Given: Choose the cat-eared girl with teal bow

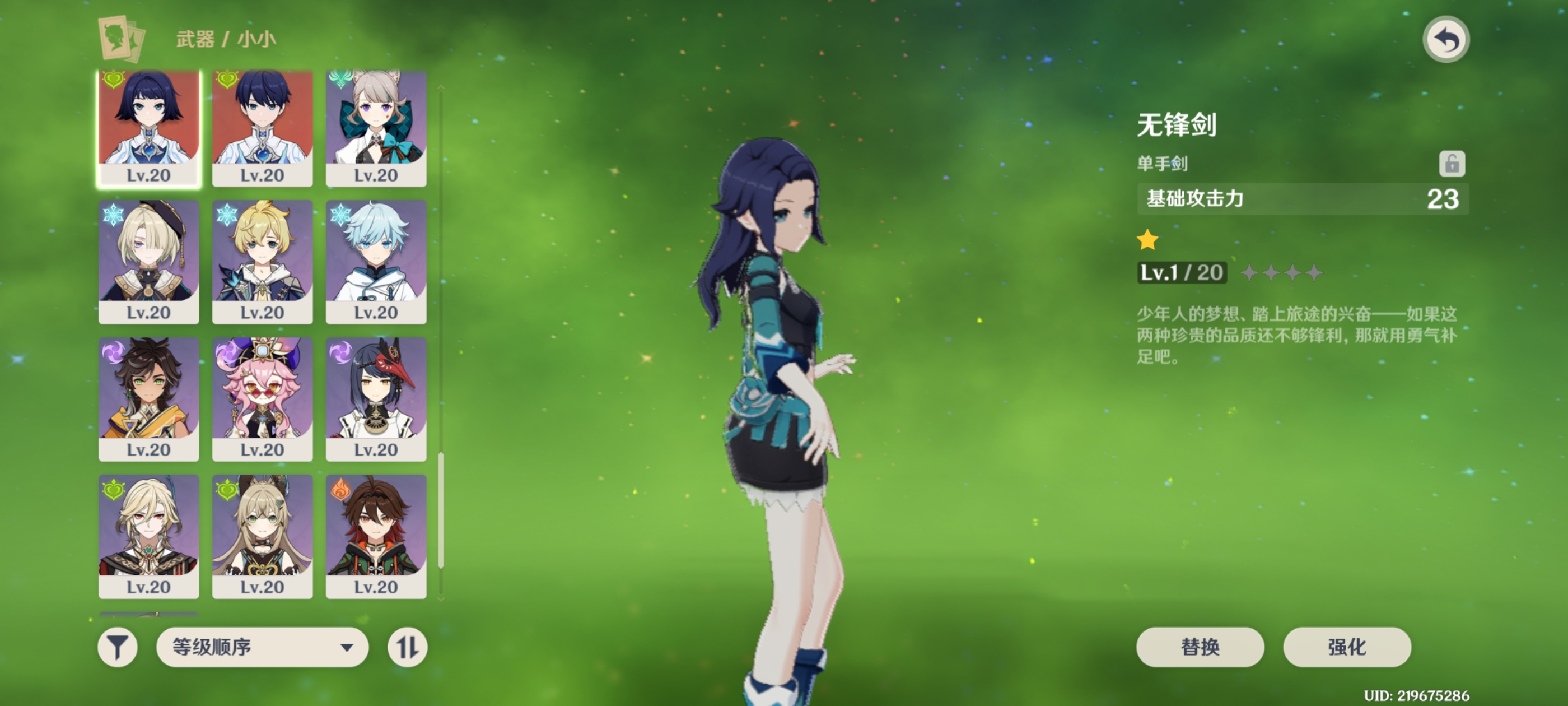Looking at the screenshot, I should tap(376, 127).
